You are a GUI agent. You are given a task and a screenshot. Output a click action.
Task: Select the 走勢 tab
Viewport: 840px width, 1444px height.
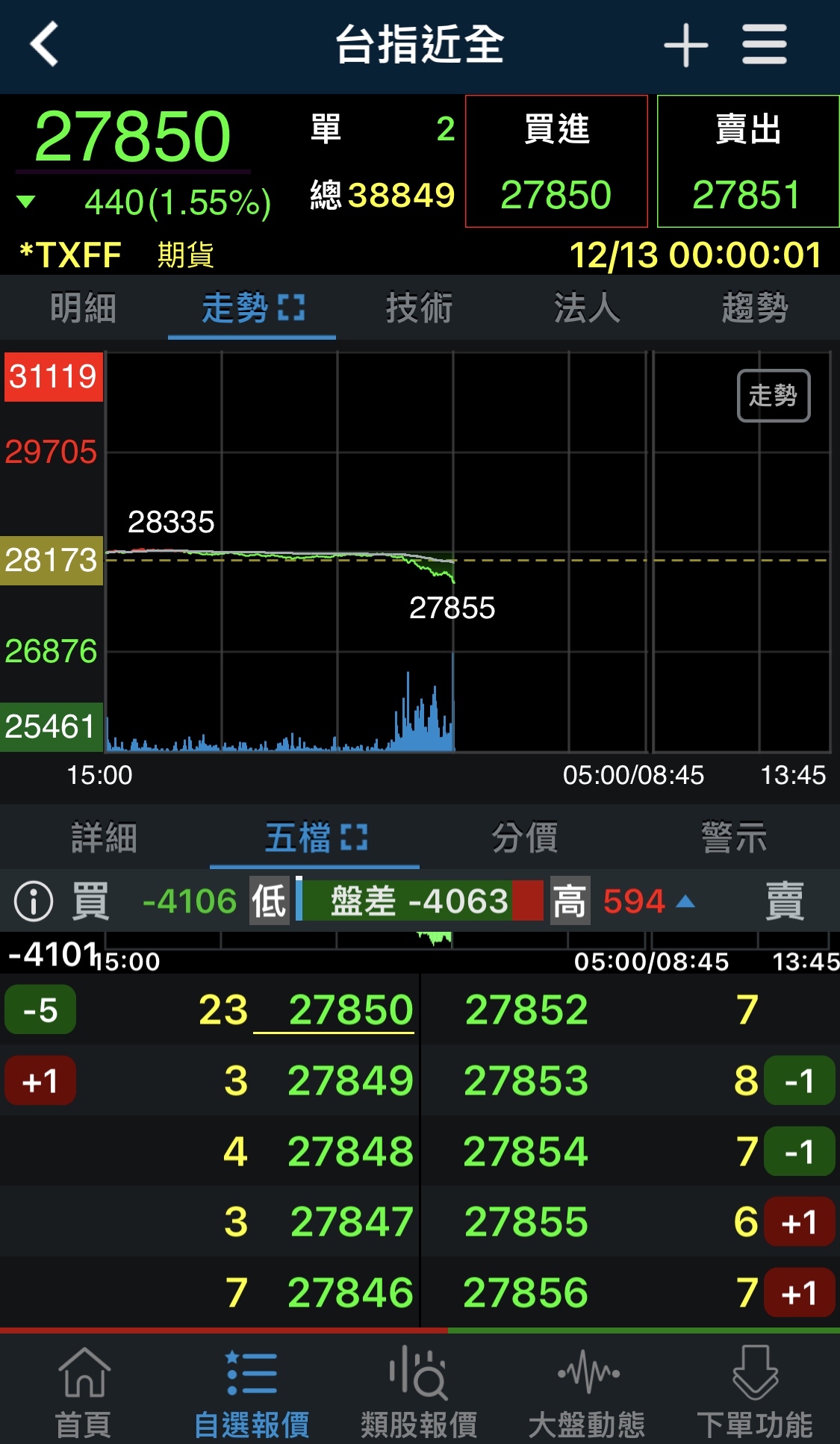252,308
